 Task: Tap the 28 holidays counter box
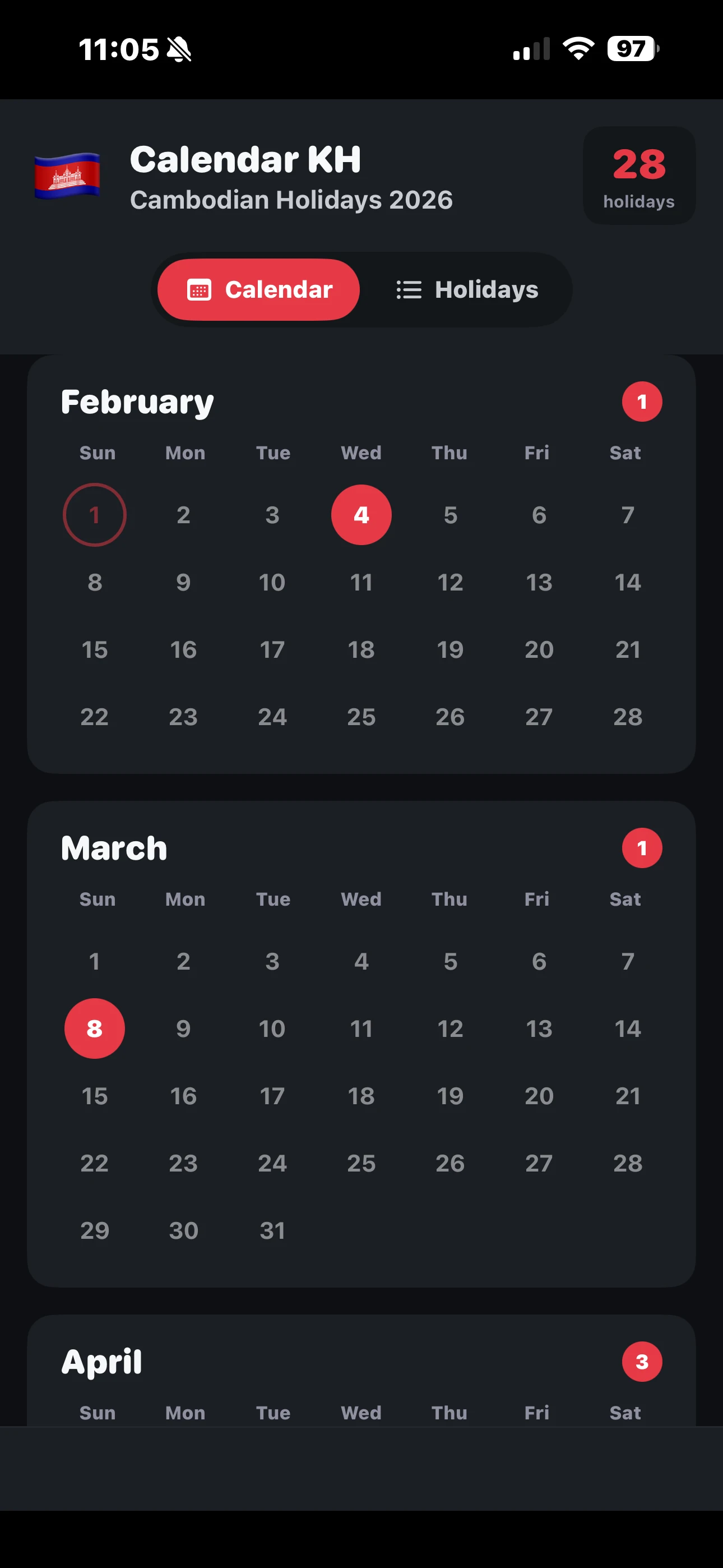click(638, 176)
